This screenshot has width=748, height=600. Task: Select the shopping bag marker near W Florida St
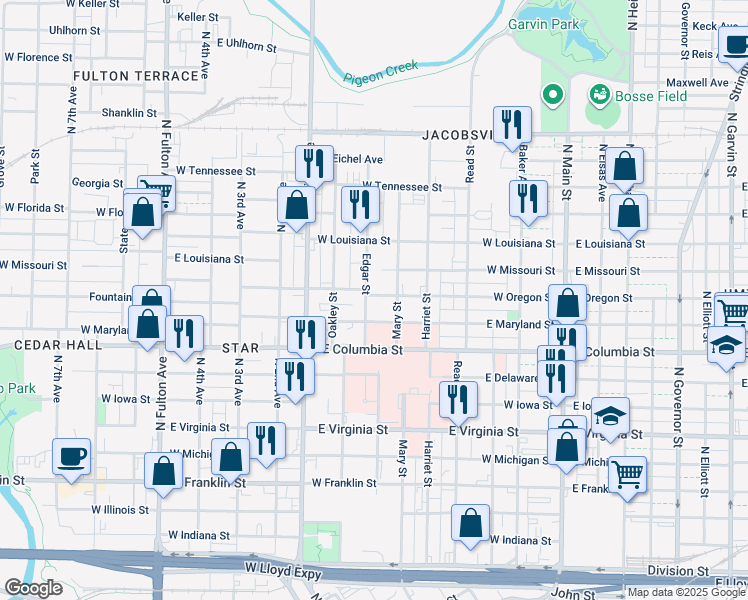tap(143, 213)
